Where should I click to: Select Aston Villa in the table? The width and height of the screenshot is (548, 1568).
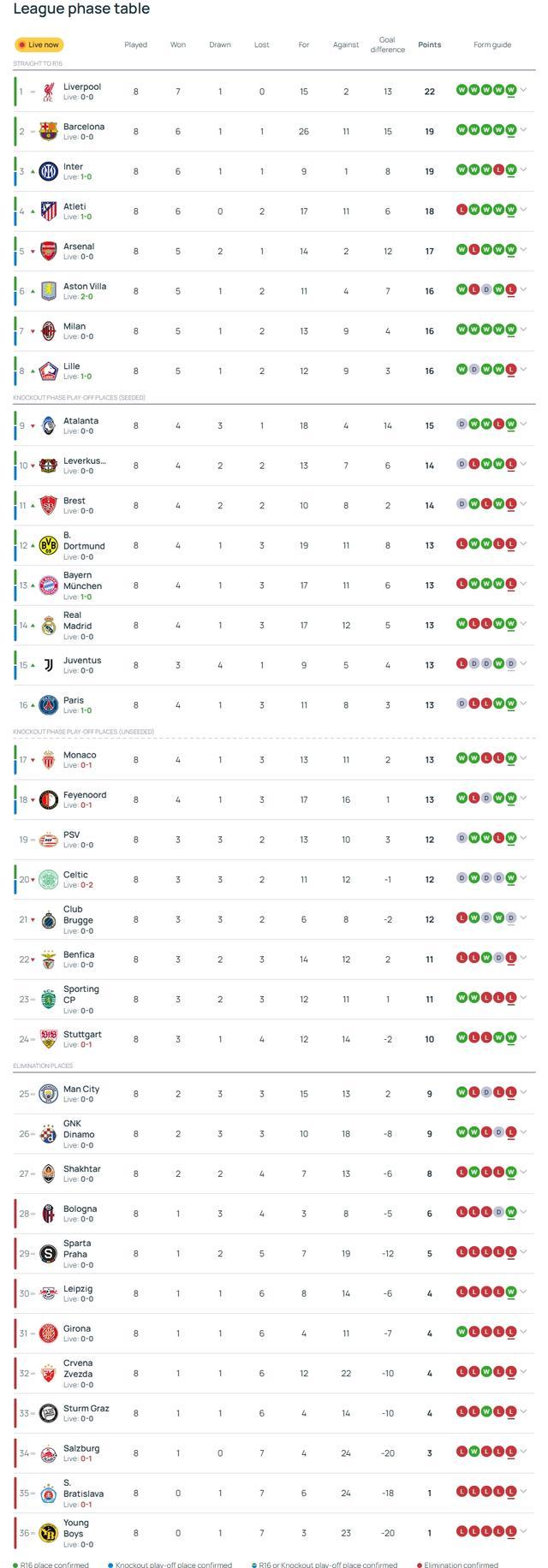pos(85,286)
